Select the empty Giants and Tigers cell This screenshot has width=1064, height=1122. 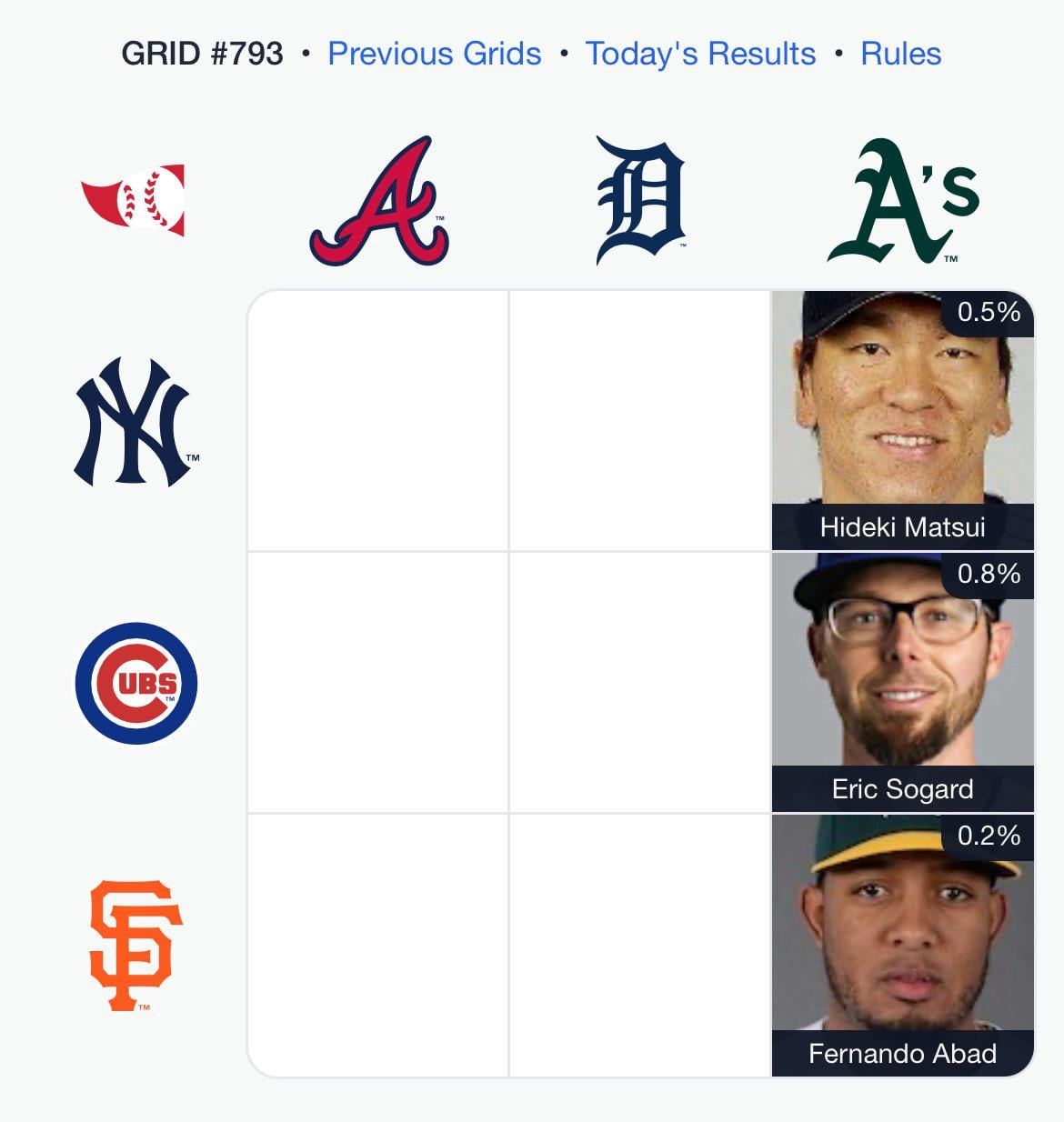(640, 945)
